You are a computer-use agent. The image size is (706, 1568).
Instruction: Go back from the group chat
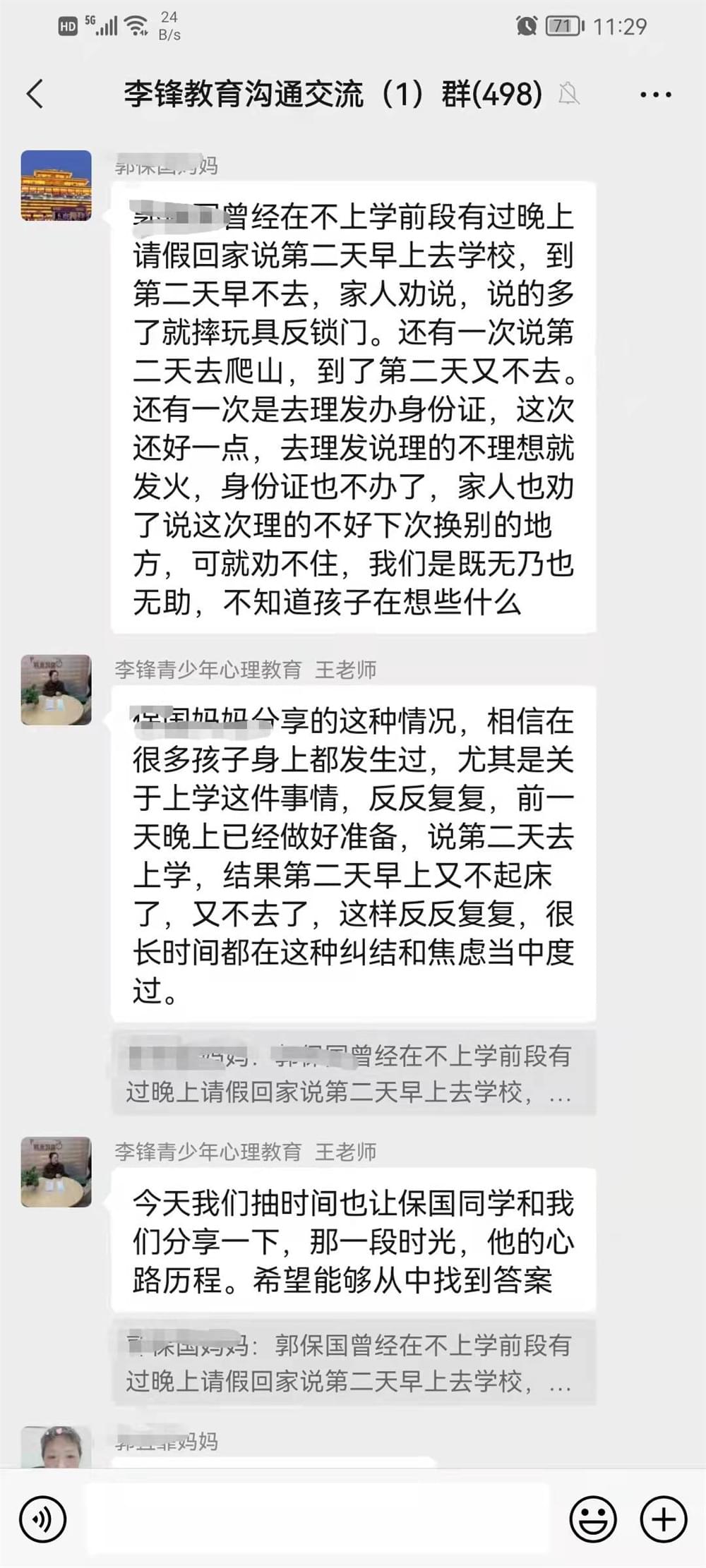[x=35, y=94]
